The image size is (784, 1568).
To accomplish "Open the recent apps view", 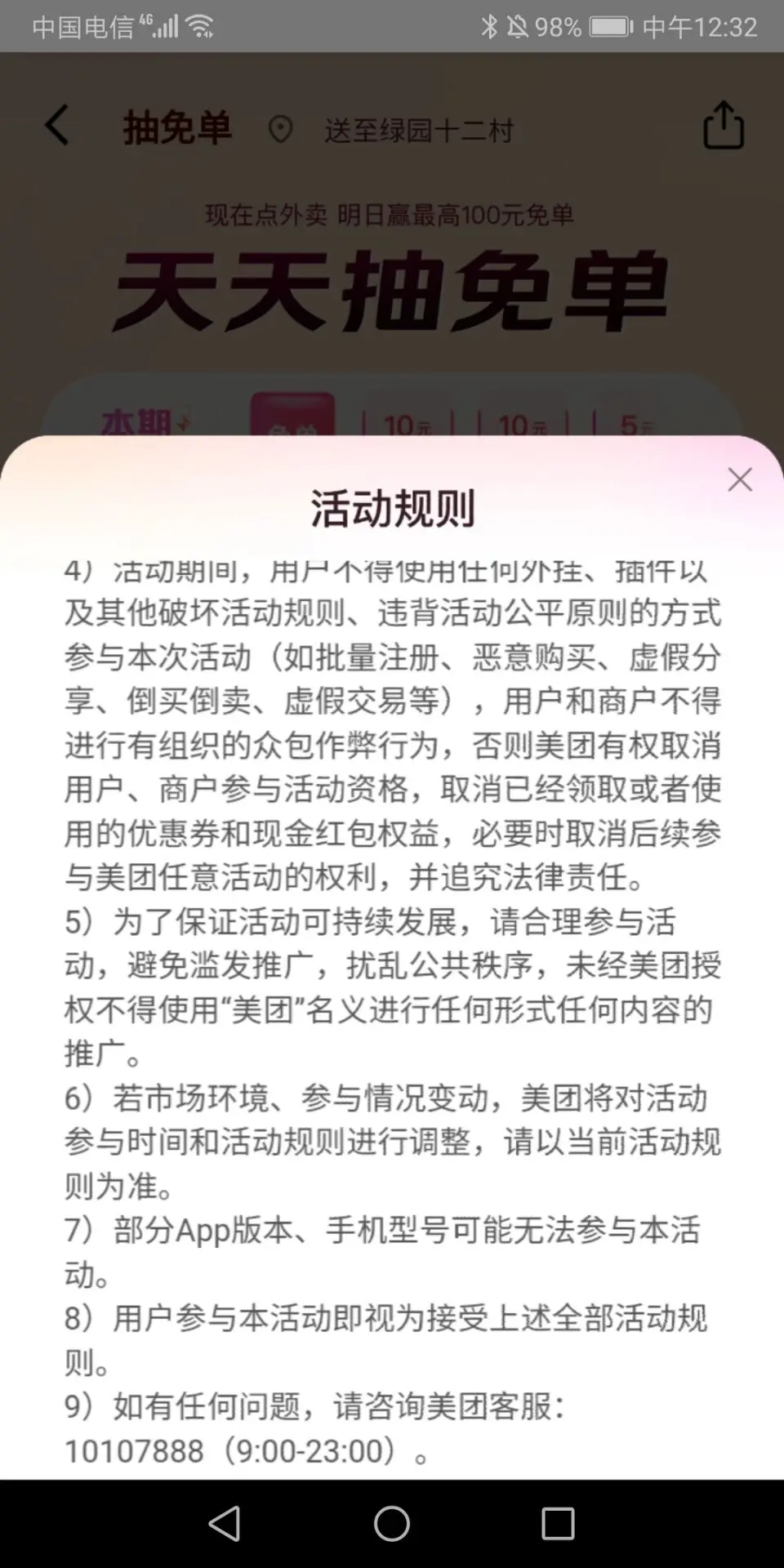I will 558,1524.
